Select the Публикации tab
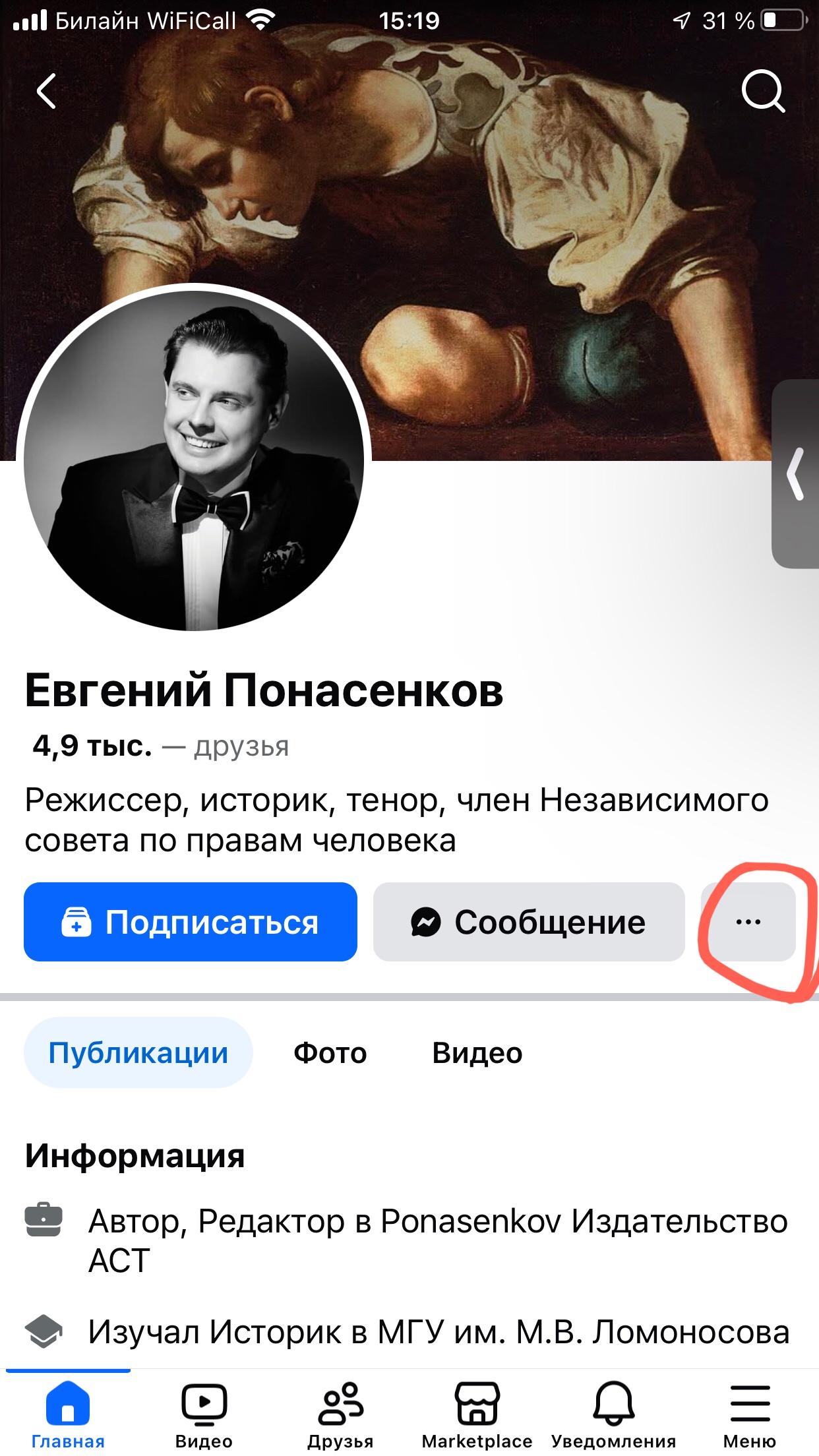Image resolution: width=819 pixels, height=1456 pixels. coord(138,1052)
